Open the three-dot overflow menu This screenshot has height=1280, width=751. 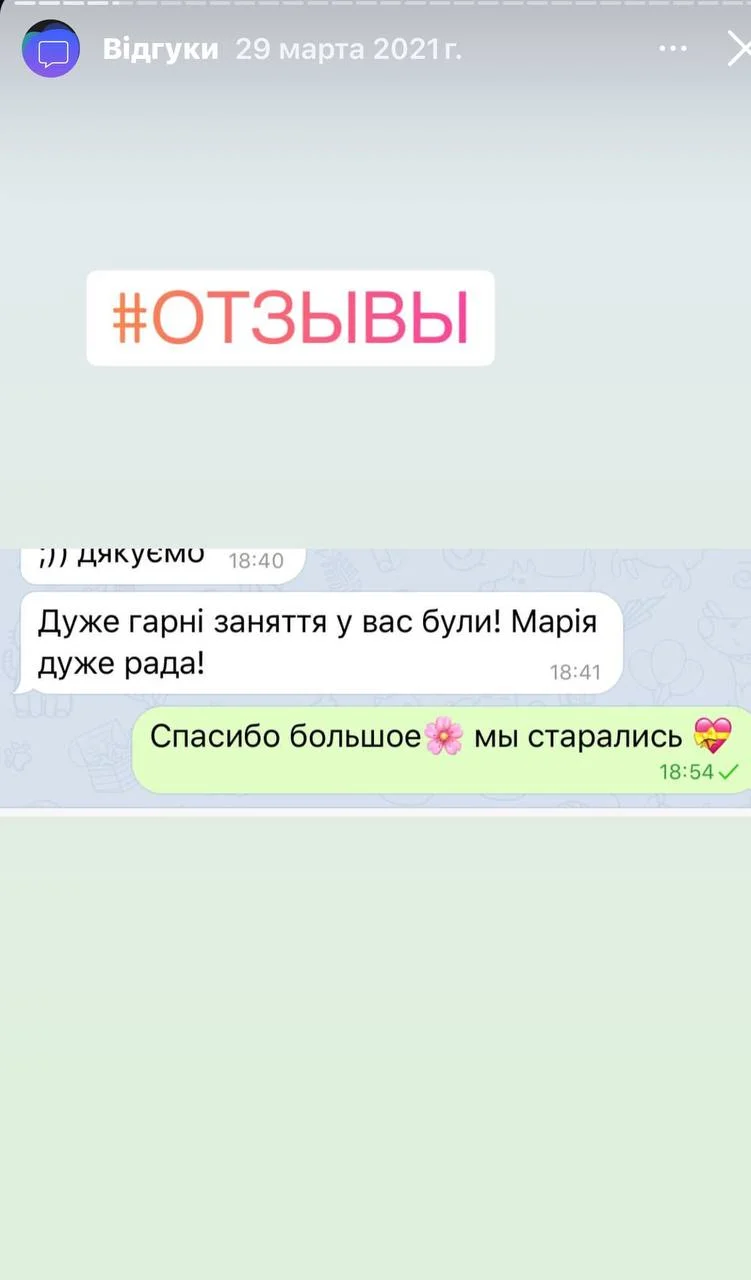pos(673,48)
